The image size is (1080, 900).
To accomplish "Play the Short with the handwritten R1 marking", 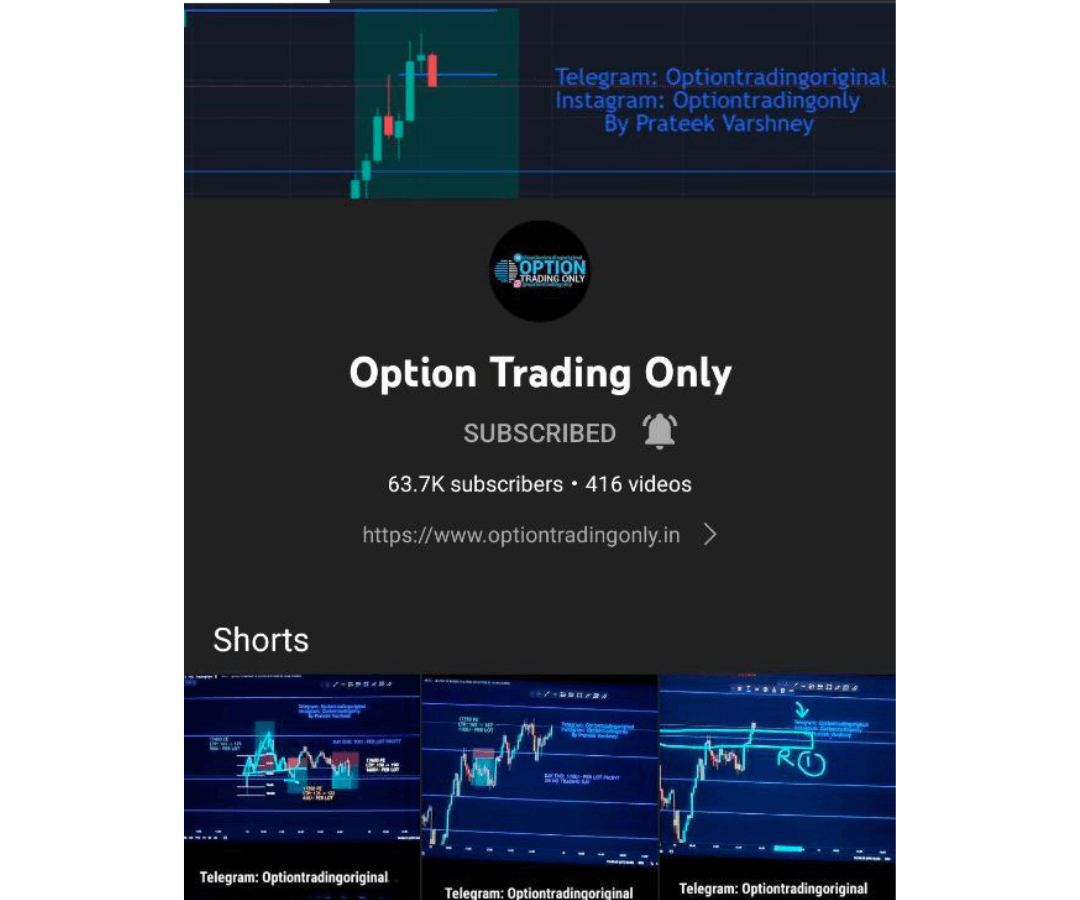I will pos(777,770).
